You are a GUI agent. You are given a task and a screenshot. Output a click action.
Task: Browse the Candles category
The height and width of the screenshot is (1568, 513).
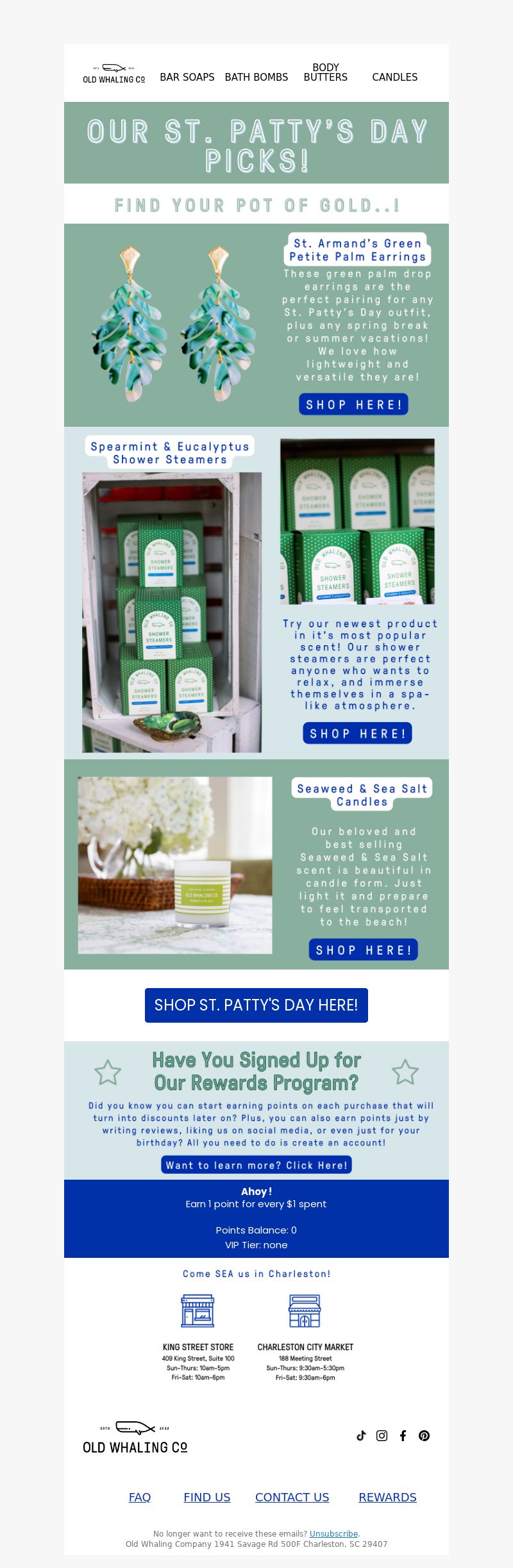394,77
